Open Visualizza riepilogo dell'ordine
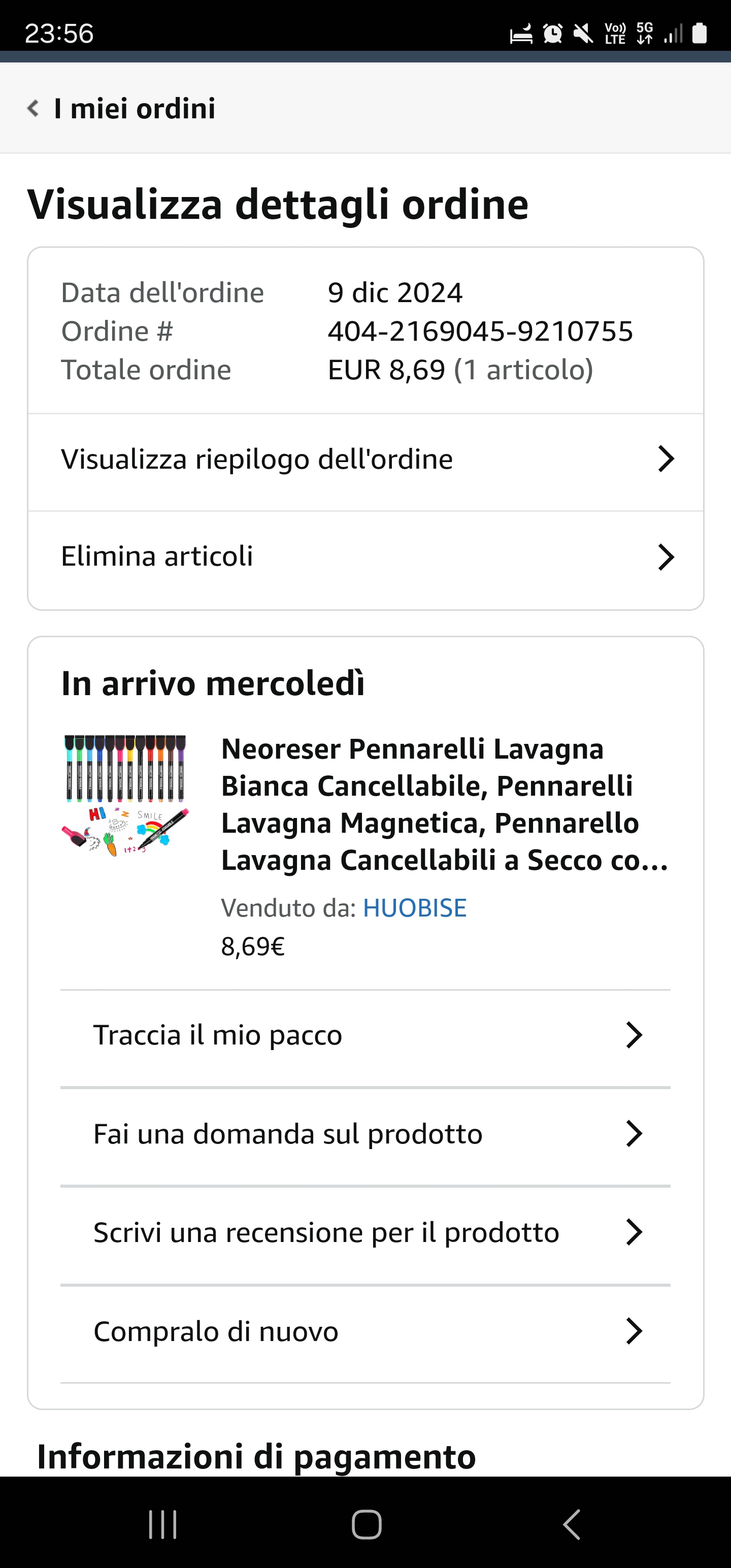Image resolution: width=731 pixels, height=1568 pixels. coord(365,460)
